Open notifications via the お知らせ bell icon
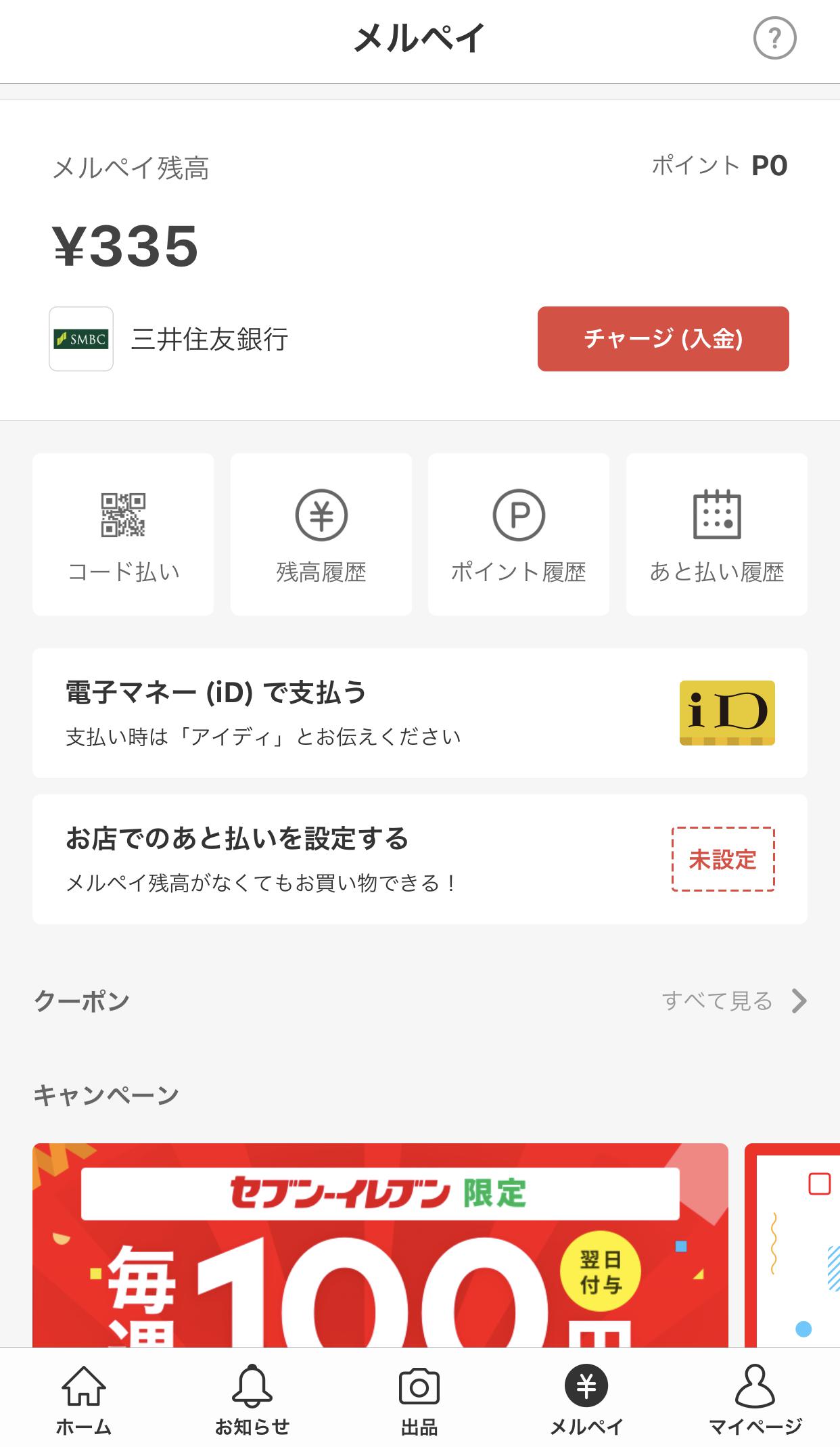The width and height of the screenshot is (840, 1447). (252, 1382)
